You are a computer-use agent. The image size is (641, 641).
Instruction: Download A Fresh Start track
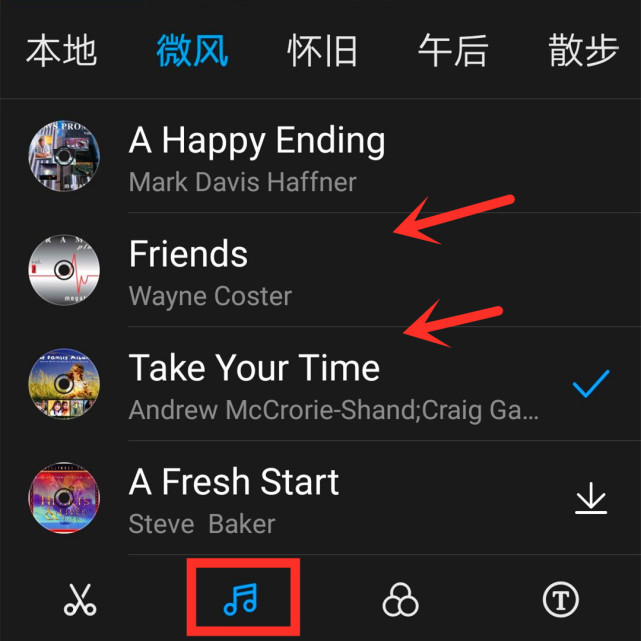click(591, 499)
